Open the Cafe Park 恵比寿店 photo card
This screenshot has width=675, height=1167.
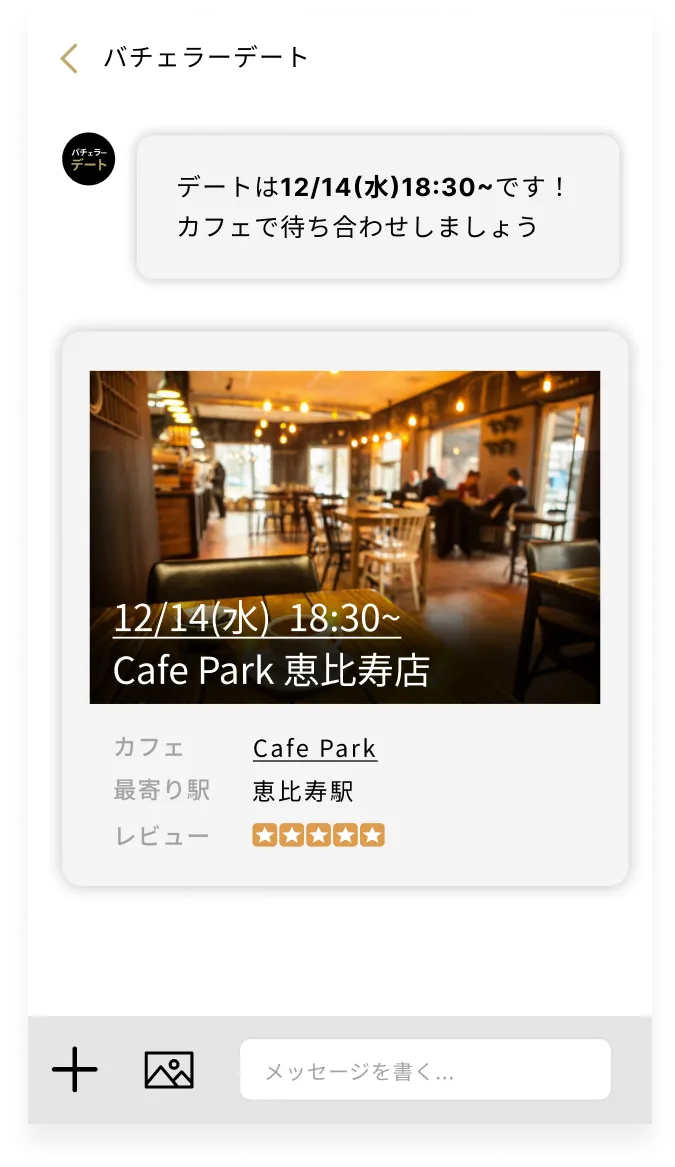click(x=344, y=537)
